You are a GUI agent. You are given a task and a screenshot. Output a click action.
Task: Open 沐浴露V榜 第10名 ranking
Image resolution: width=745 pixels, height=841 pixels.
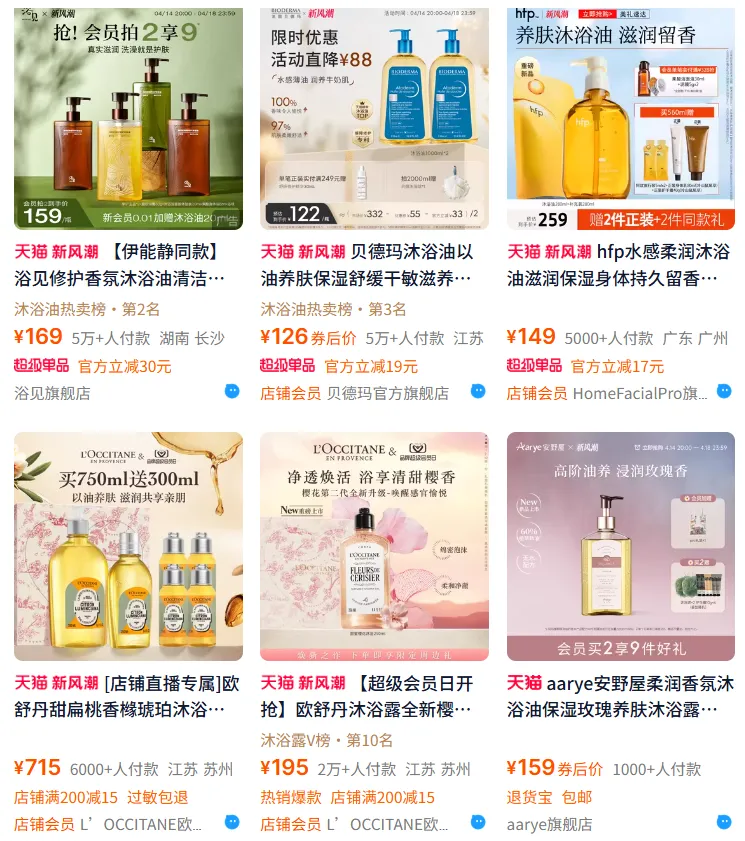pos(327,740)
